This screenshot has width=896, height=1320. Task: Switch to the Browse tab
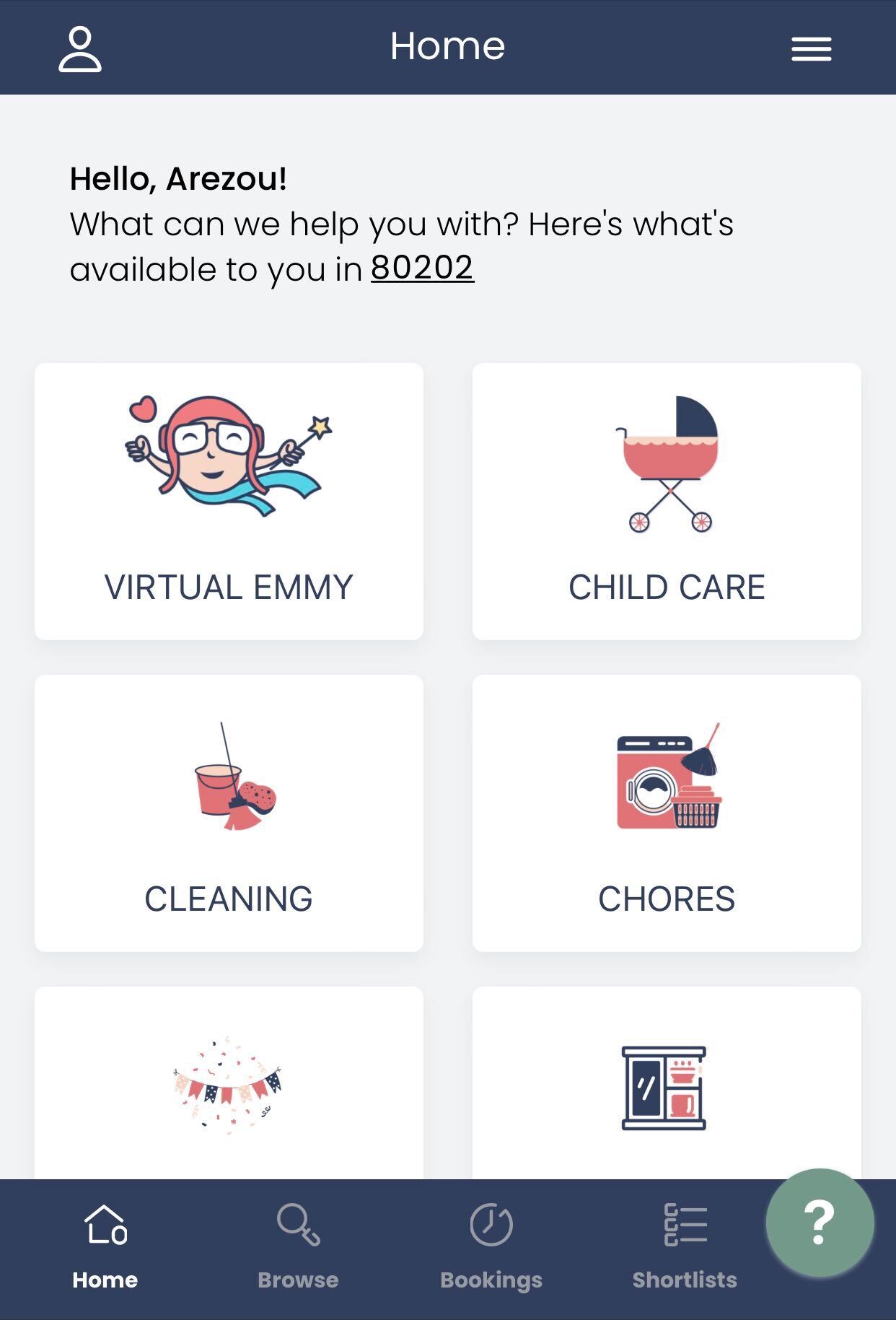click(x=298, y=1247)
